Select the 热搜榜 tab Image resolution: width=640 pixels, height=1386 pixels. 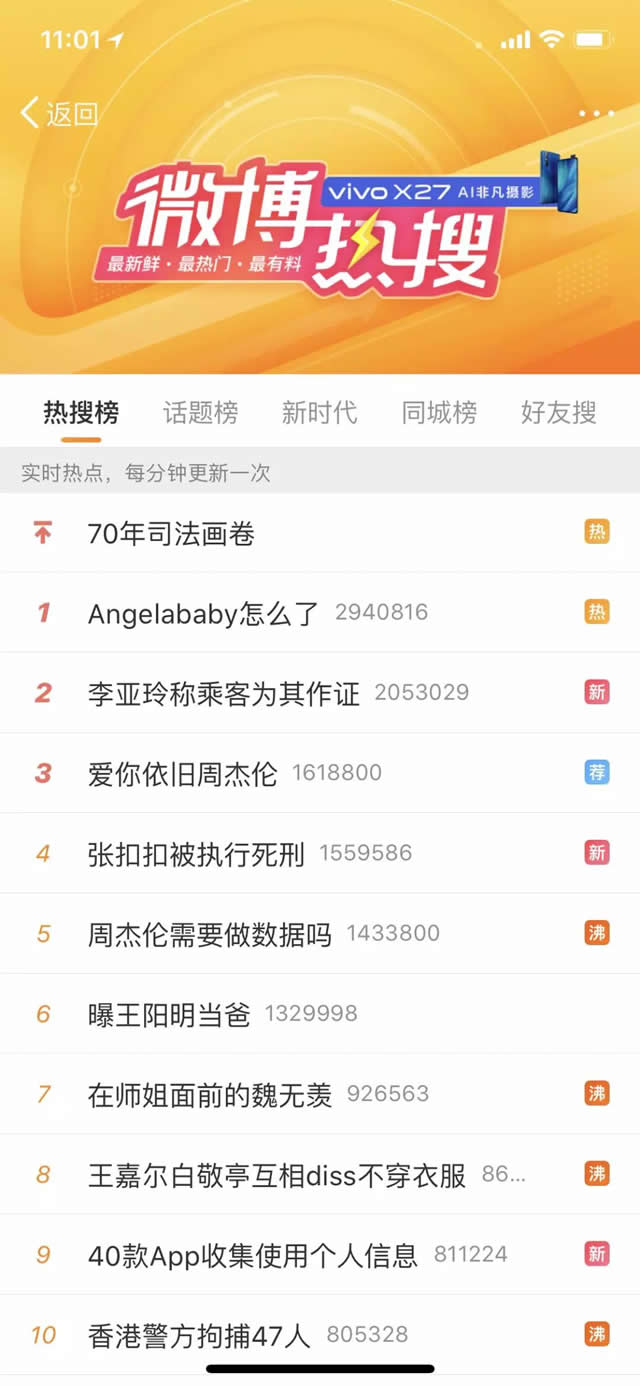[x=81, y=412]
